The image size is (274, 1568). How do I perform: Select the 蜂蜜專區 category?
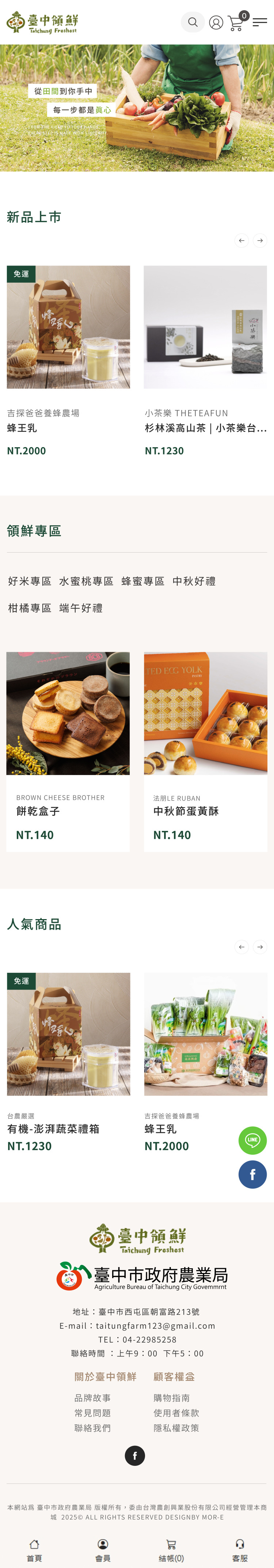point(143,581)
